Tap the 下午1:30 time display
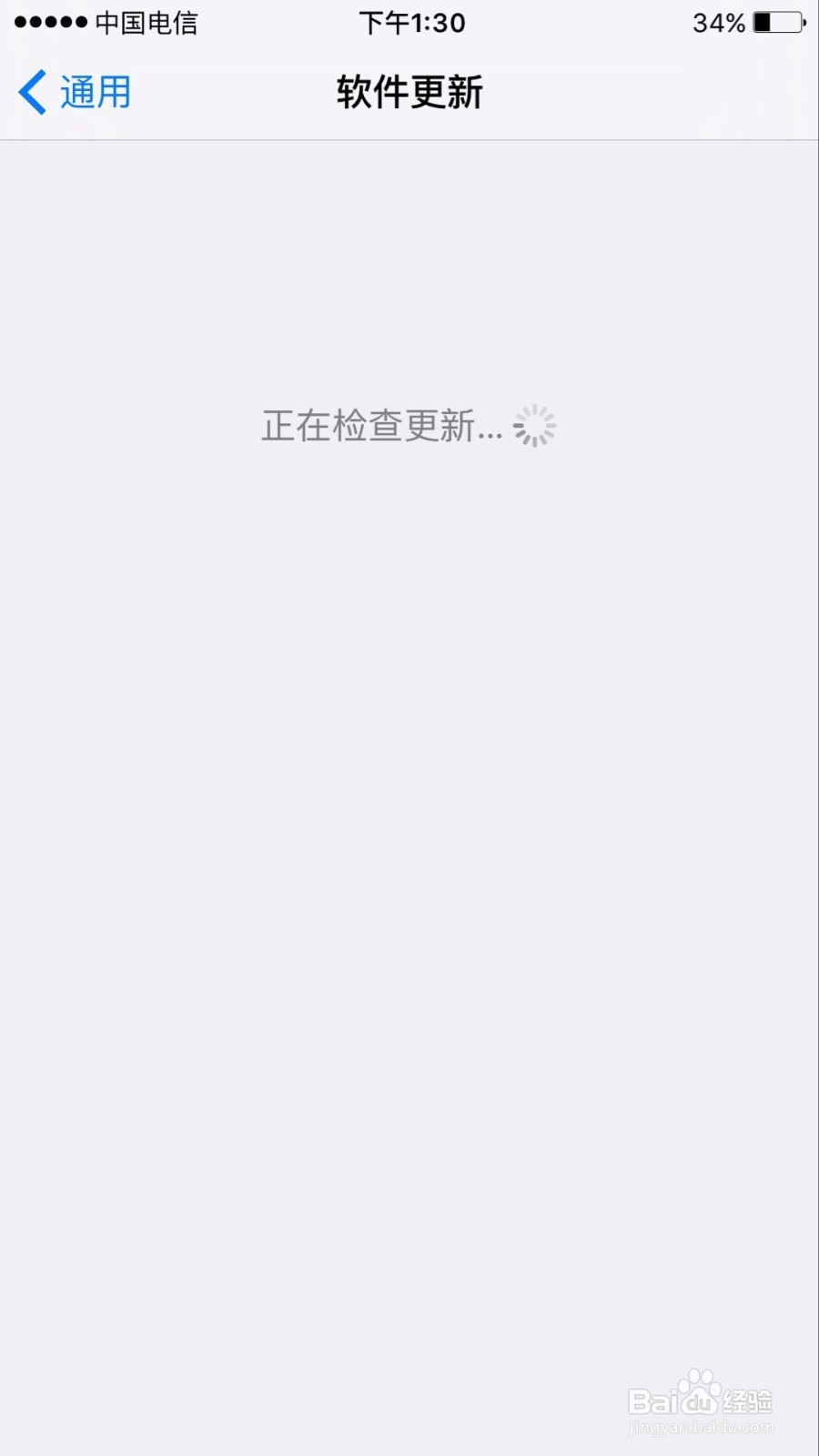The image size is (819, 1456). (410, 24)
